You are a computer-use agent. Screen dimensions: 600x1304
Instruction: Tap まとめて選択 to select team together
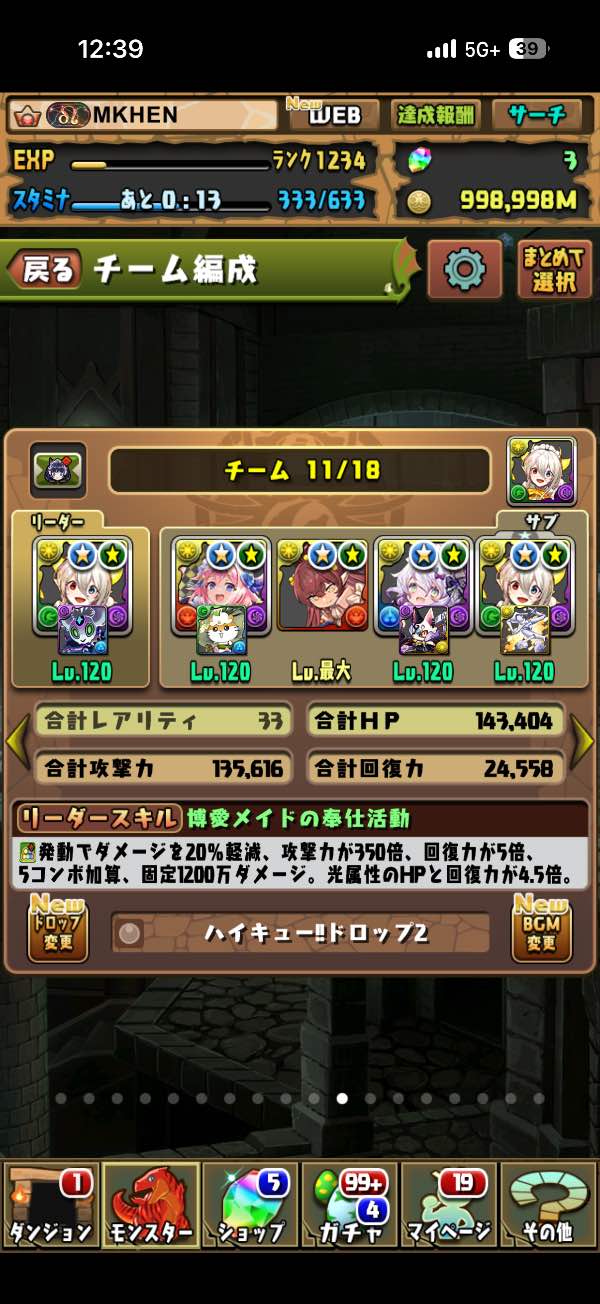pos(554,269)
